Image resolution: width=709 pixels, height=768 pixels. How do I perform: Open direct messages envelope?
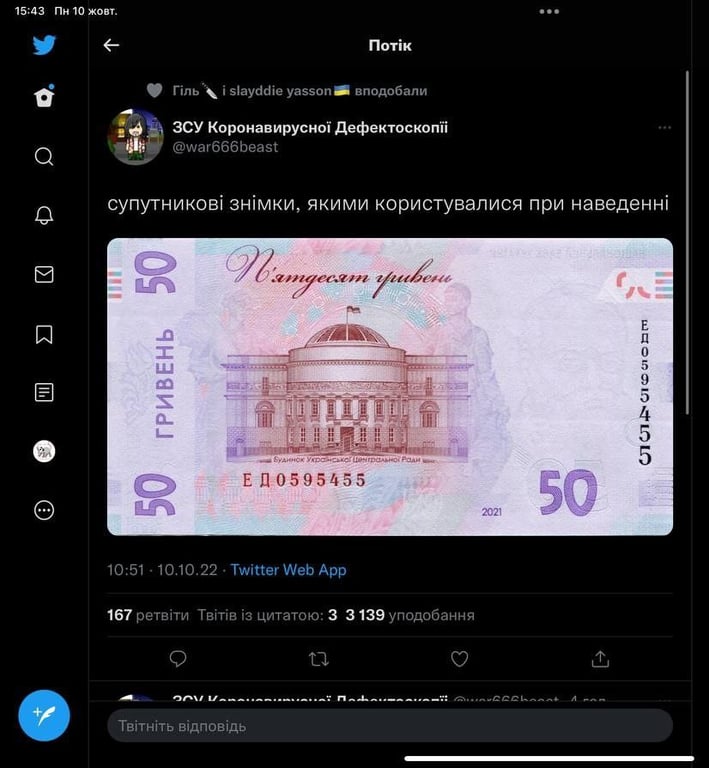point(44,274)
